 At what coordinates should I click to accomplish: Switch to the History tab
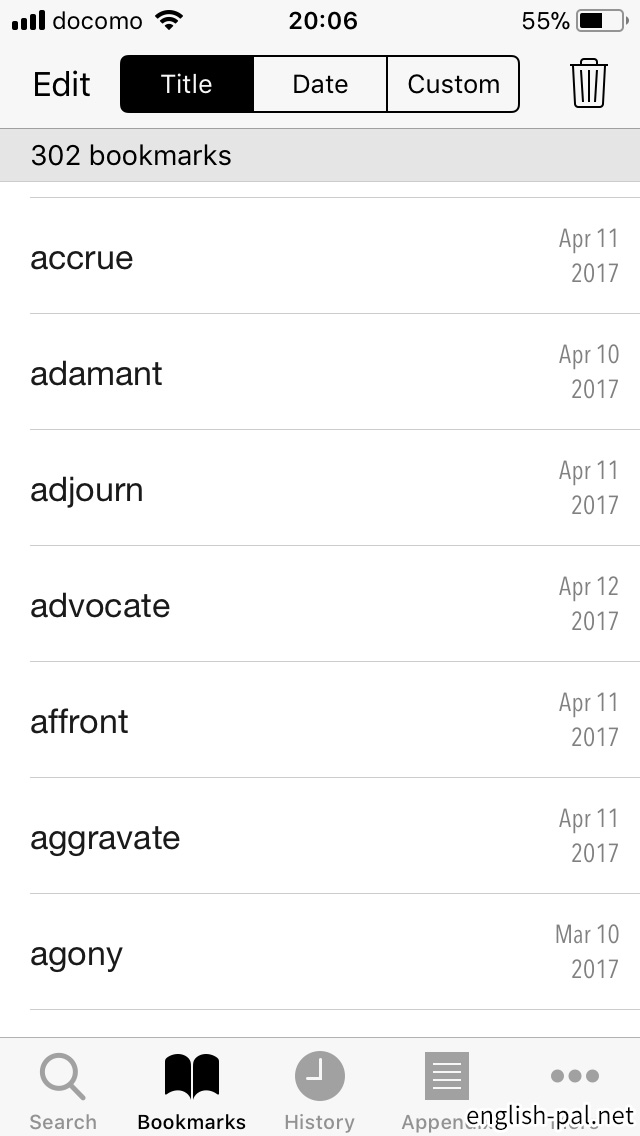(x=319, y=1090)
